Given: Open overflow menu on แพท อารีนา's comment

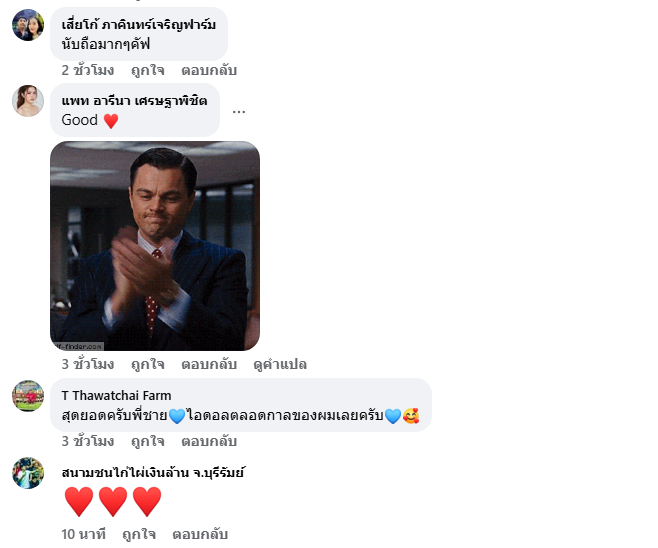Looking at the screenshot, I should 239,111.
